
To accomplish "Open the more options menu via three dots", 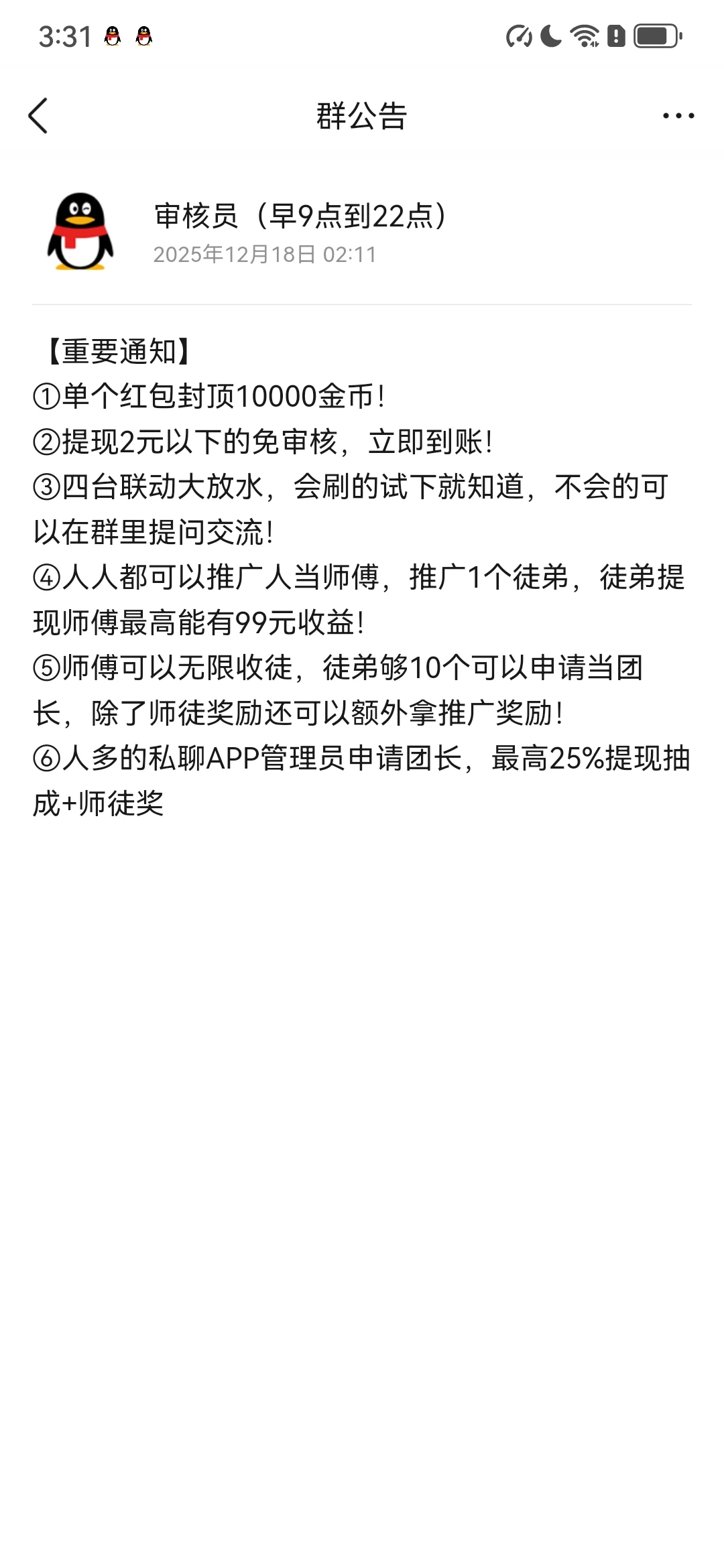I will tap(676, 114).
